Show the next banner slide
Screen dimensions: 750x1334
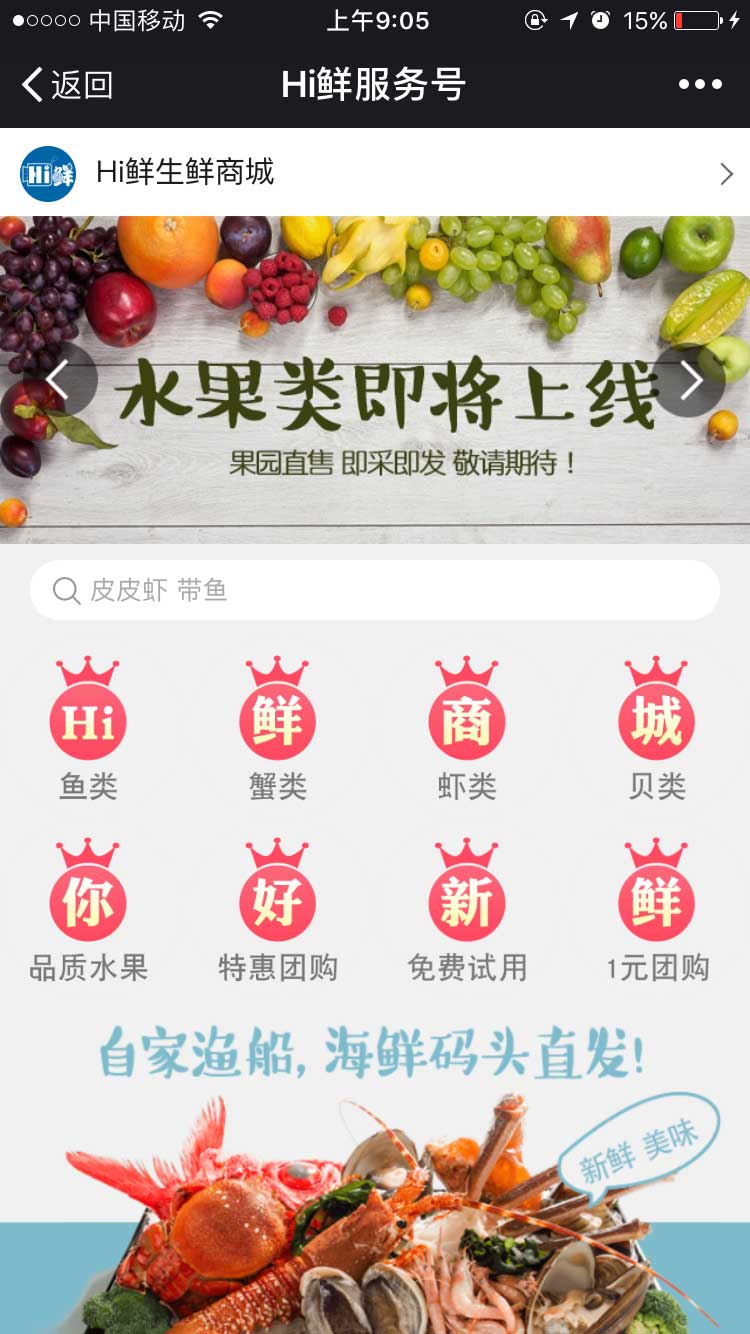[x=690, y=381]
